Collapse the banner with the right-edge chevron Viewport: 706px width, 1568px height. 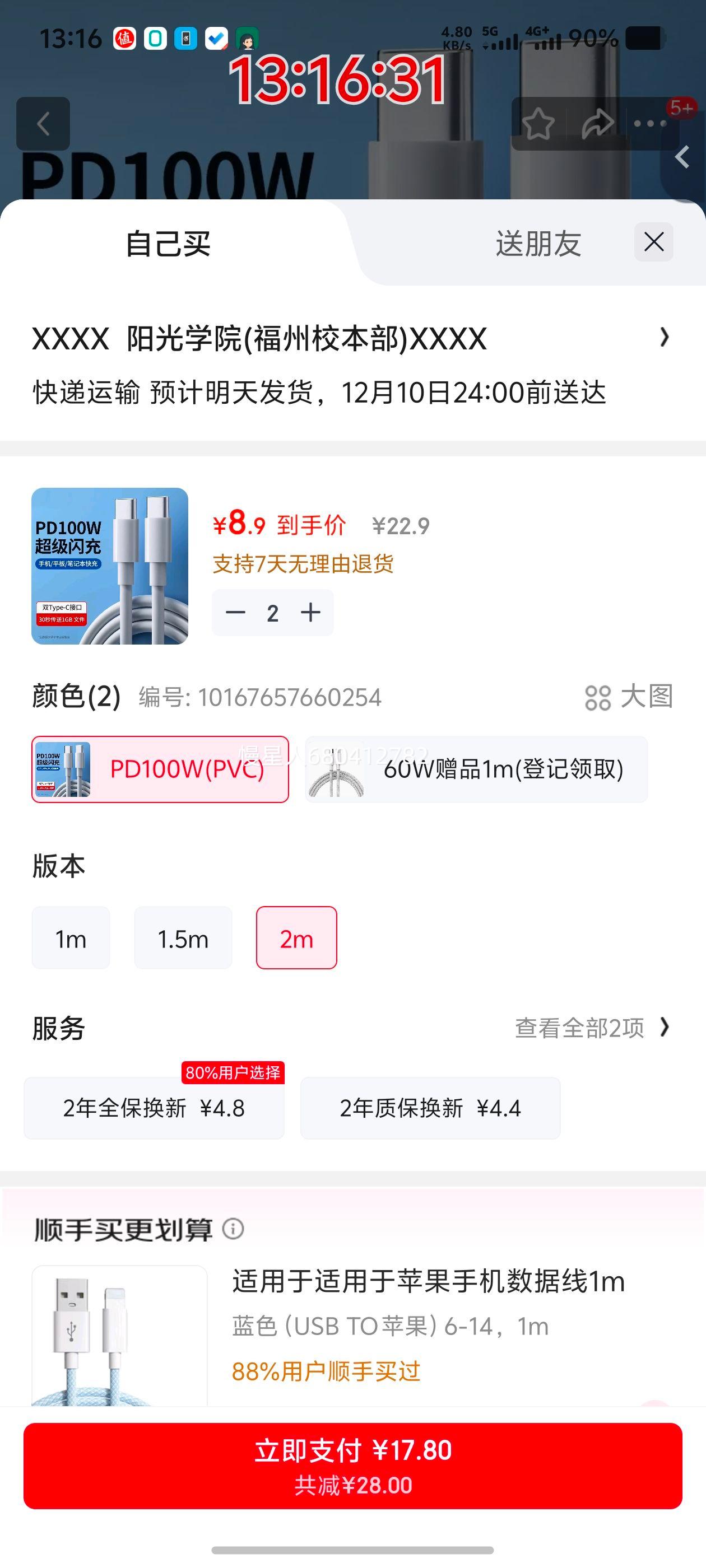(x=682, y=157)
